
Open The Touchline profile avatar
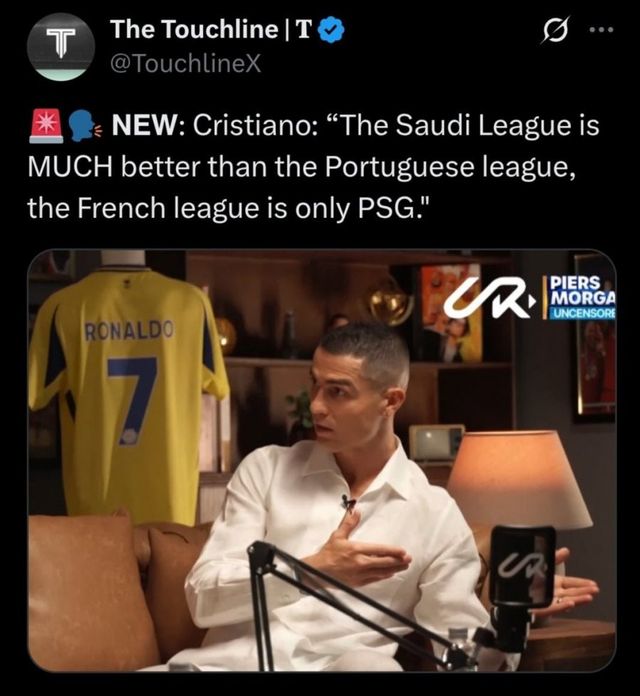[58, 46]
